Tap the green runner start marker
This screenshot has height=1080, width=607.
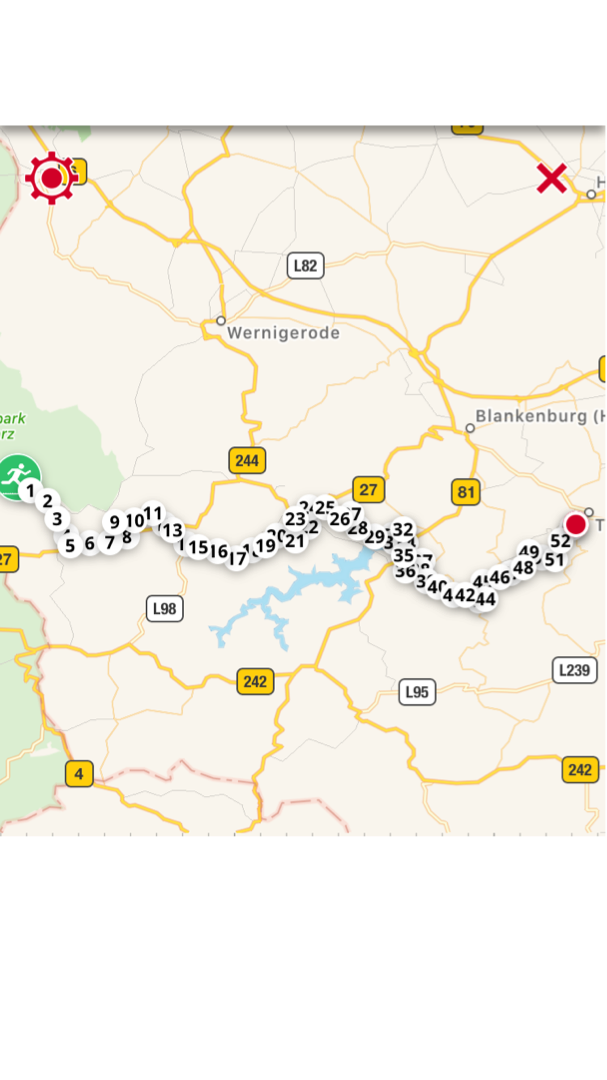pos(17,477)
